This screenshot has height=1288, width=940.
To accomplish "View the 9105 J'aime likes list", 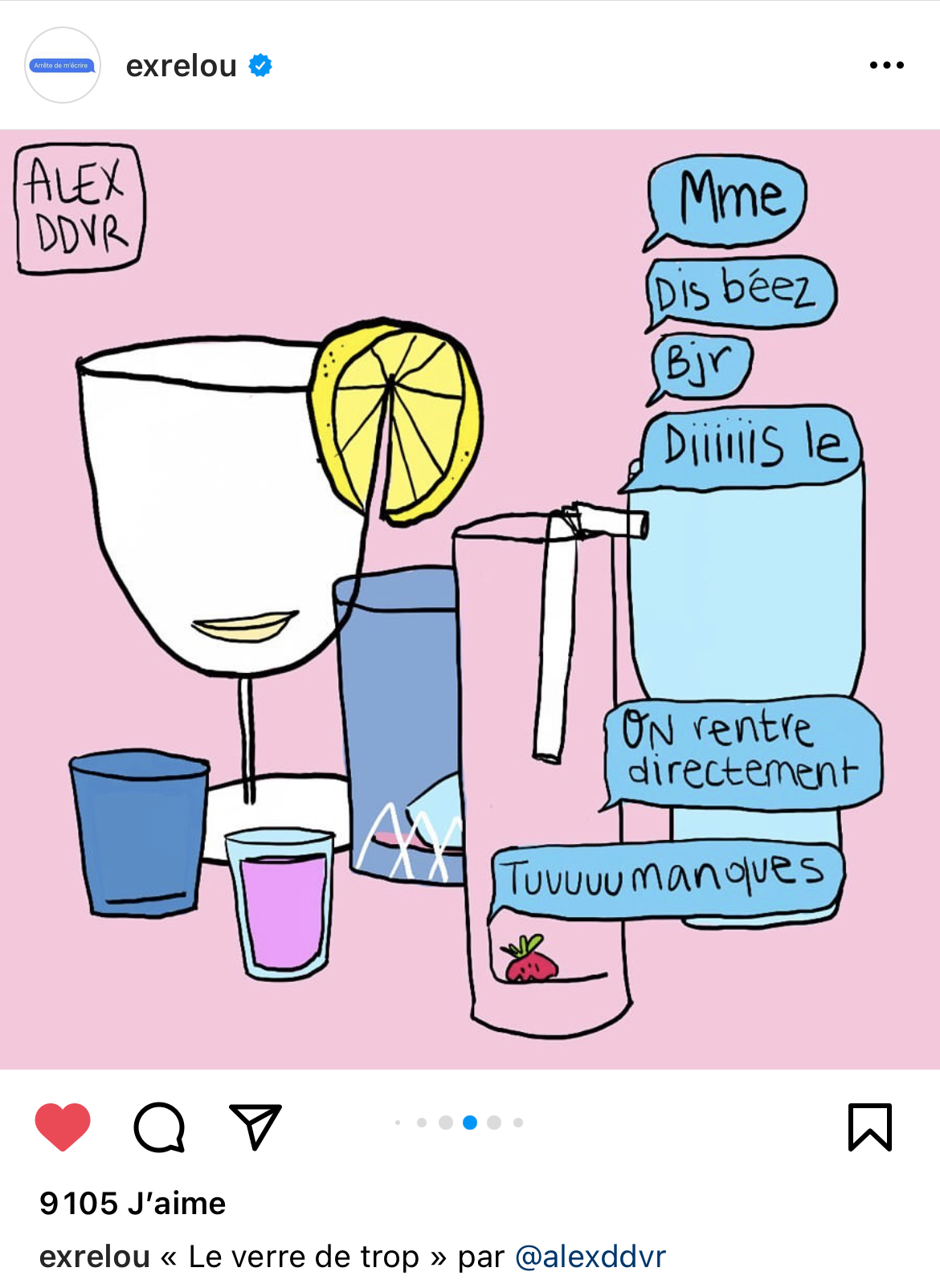I will coord(133,1203).
